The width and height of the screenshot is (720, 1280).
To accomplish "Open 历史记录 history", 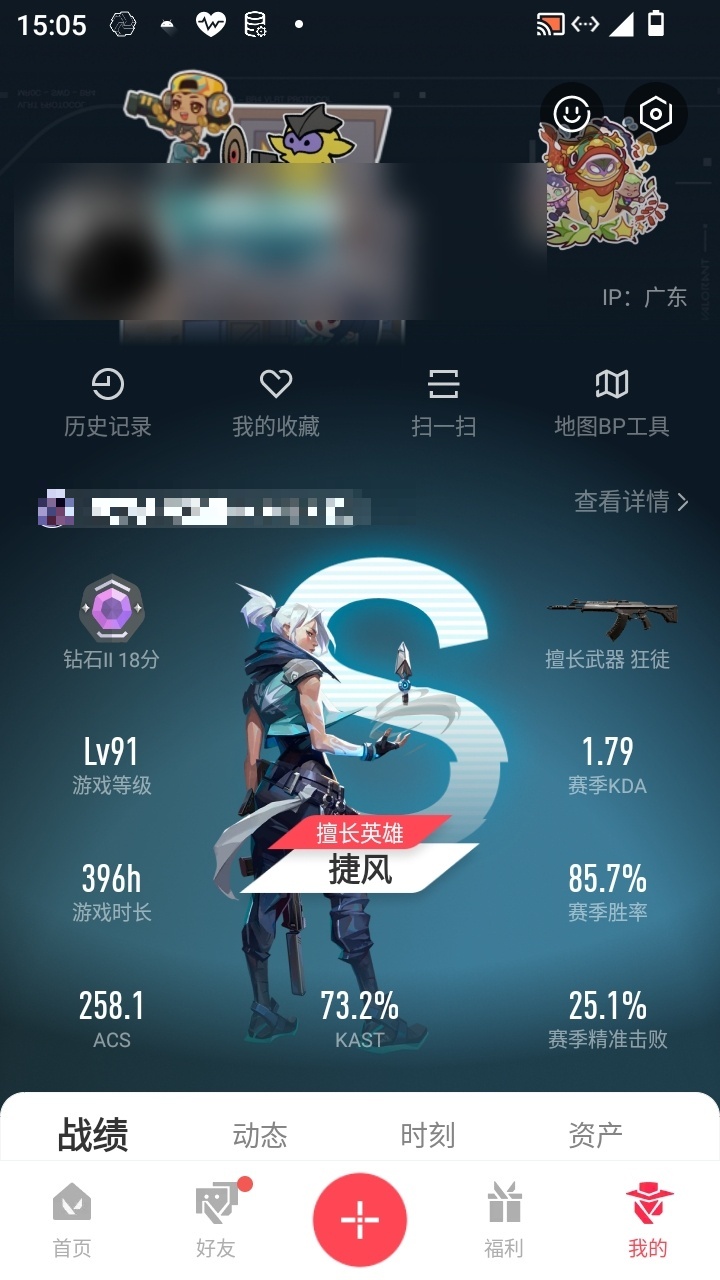I will pos(108,403).
